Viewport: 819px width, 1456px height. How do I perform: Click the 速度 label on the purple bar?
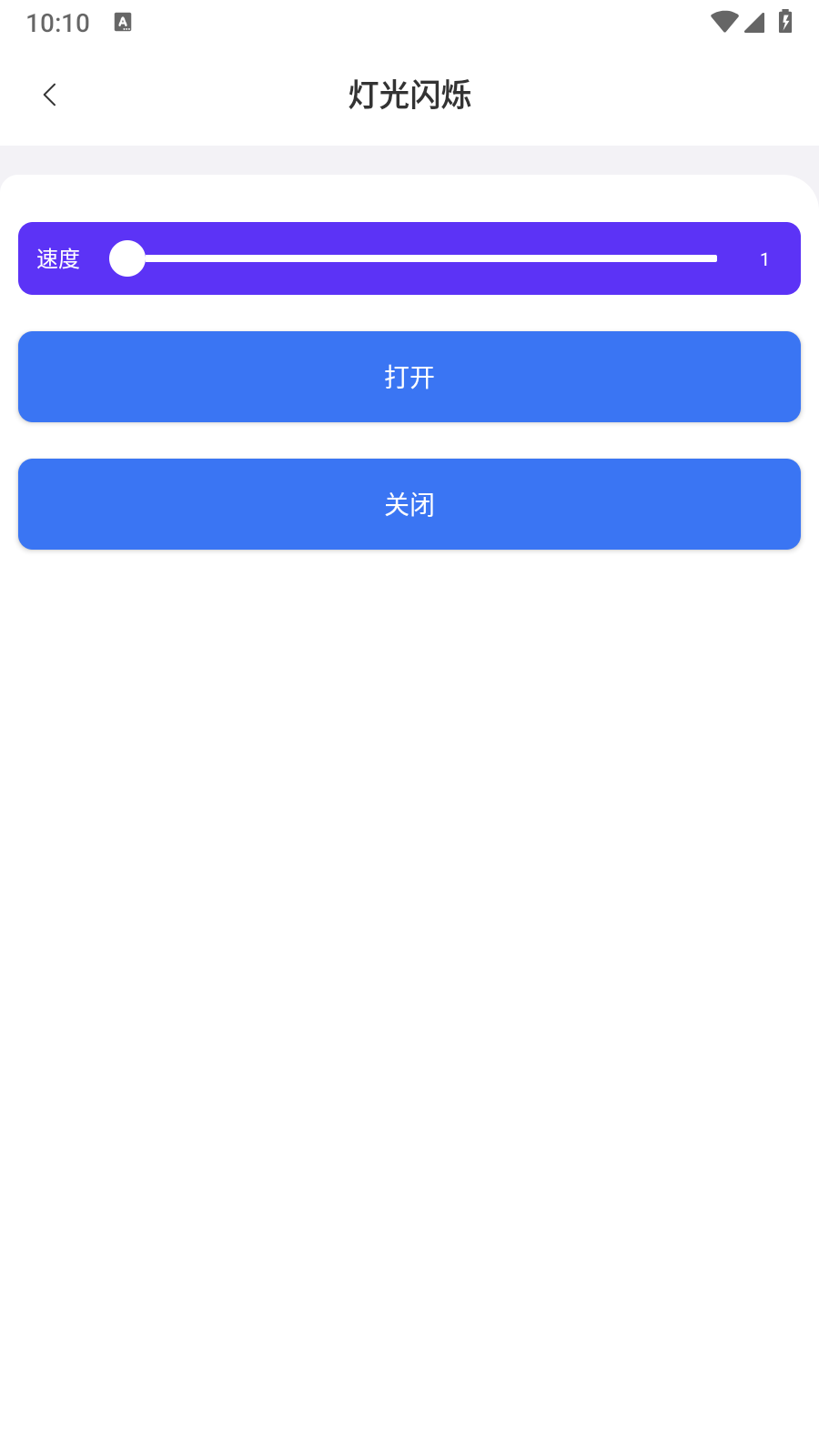tap(56, 258)
